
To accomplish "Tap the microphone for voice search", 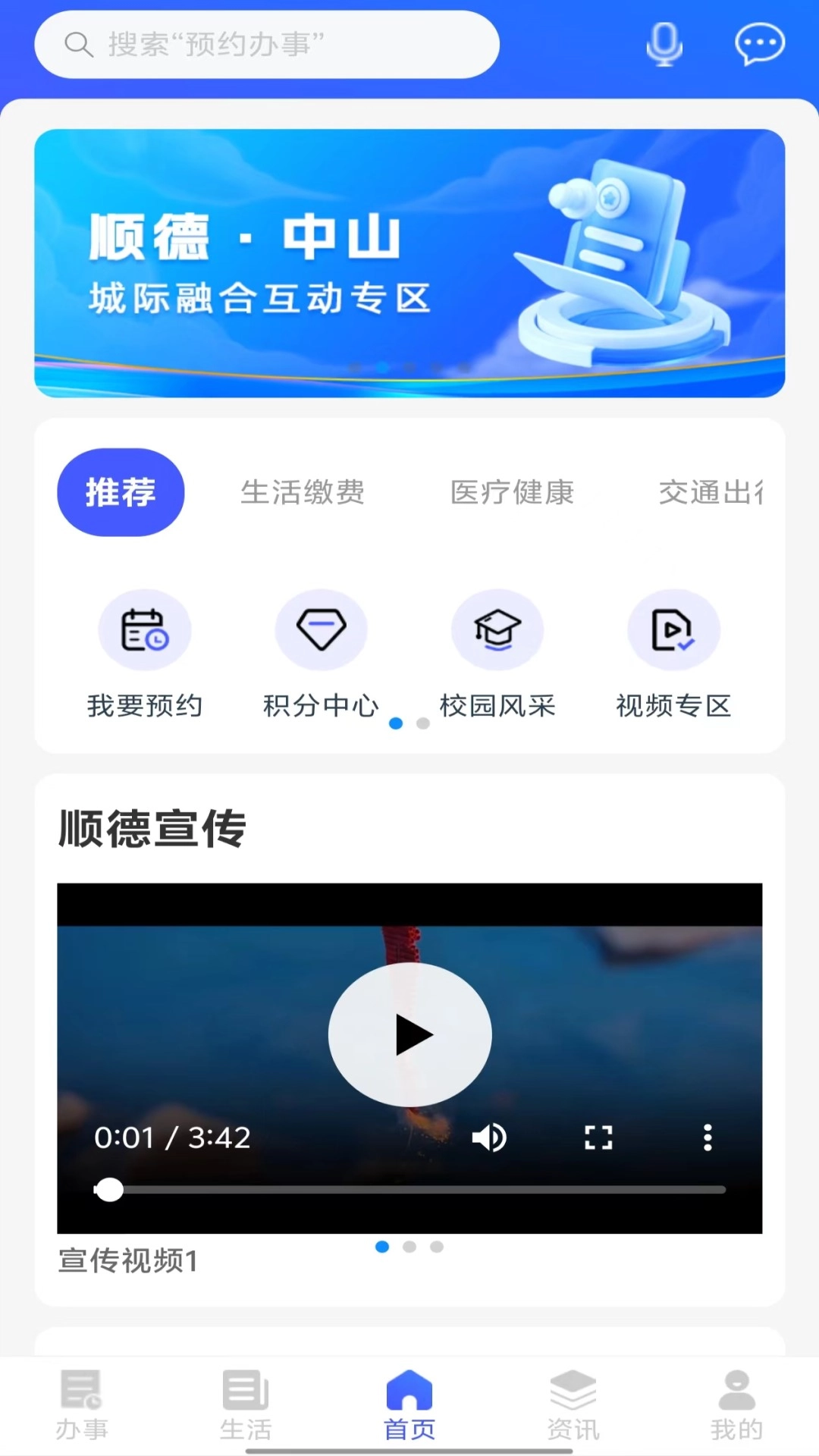I will coord(664,43).
